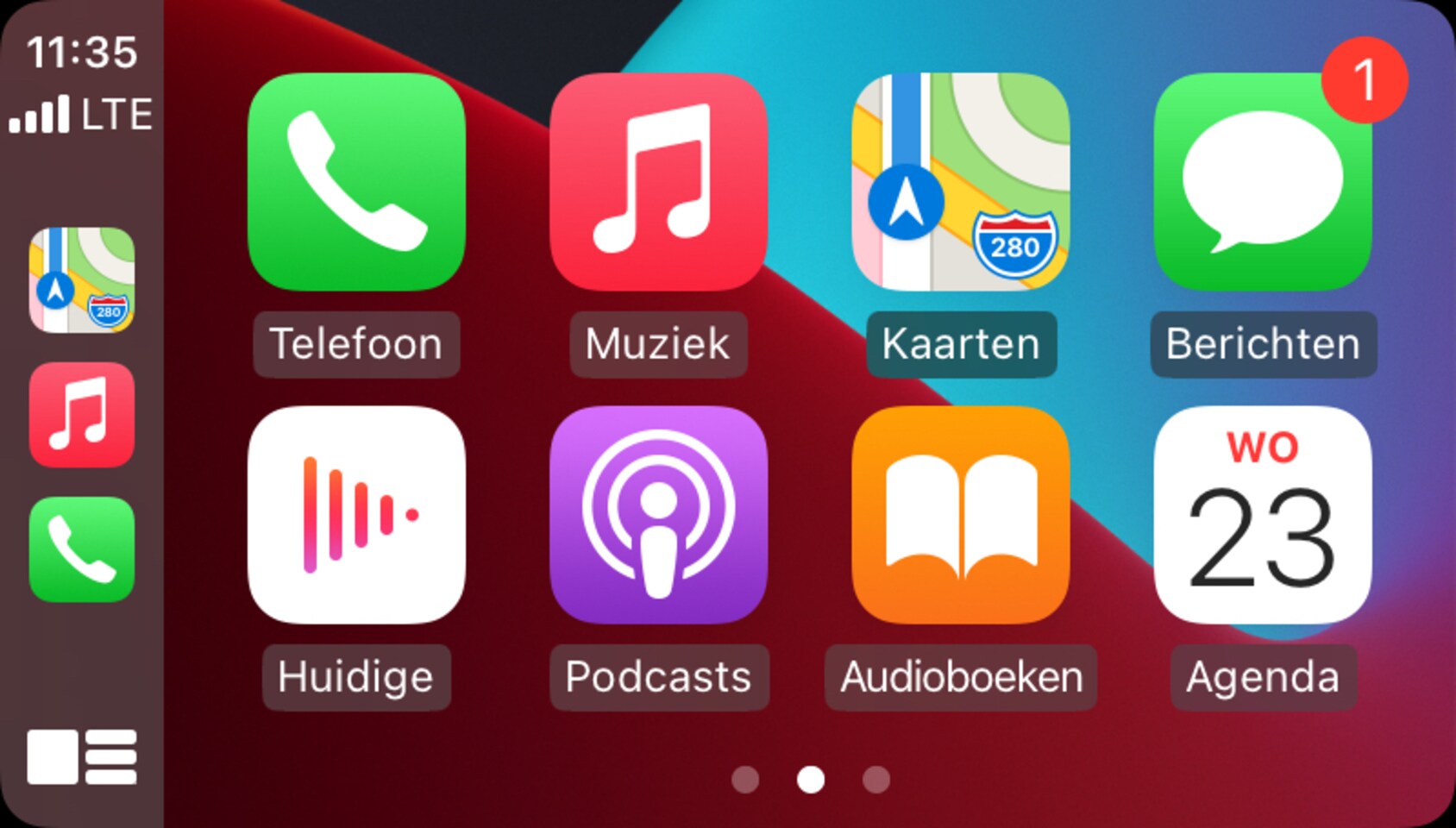Open the Agenda calendar app
Screen dimensions: 1456x828
(1262, 515)
